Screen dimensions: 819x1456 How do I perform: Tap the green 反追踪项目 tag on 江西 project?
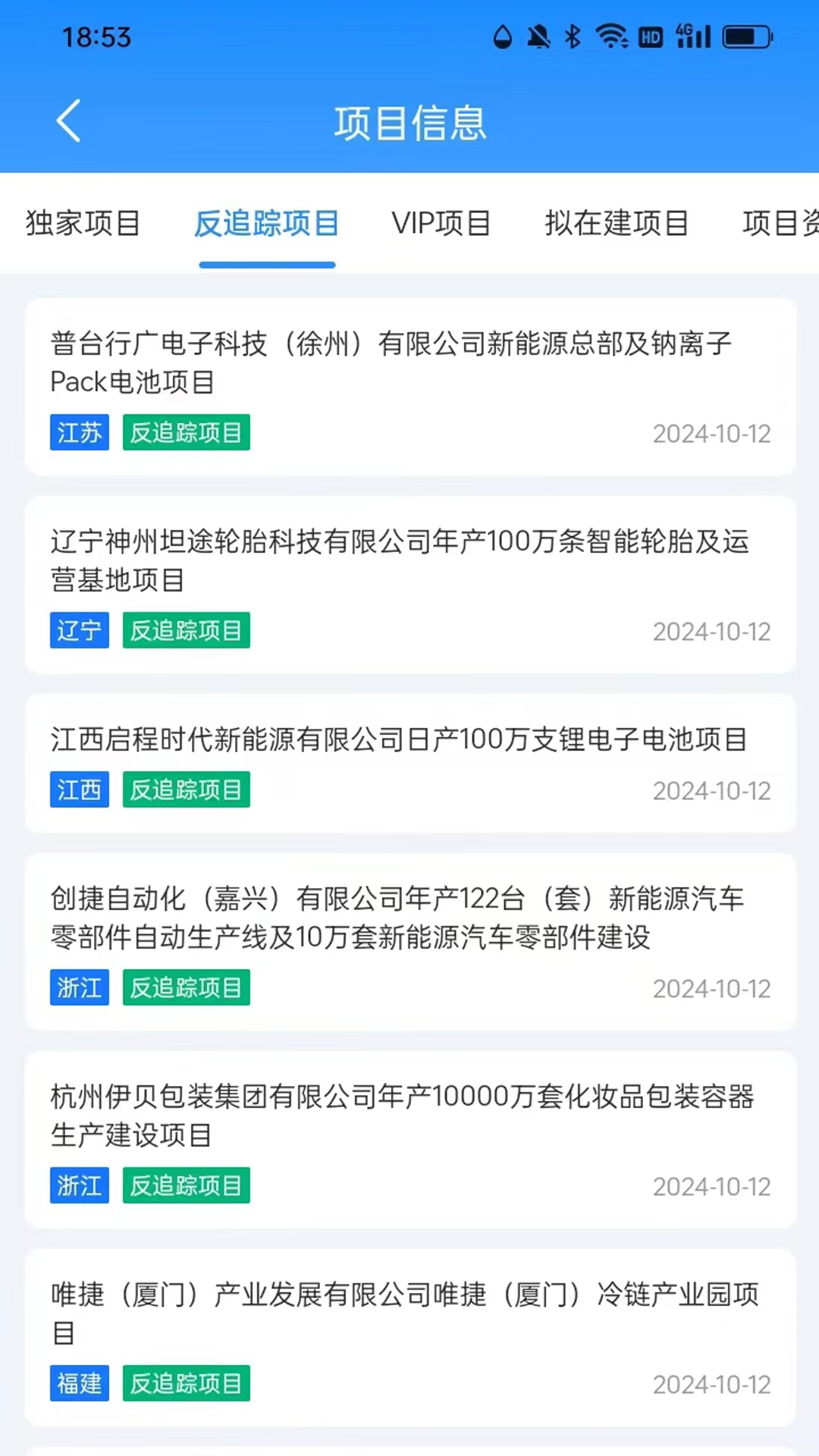pos(186,789)
